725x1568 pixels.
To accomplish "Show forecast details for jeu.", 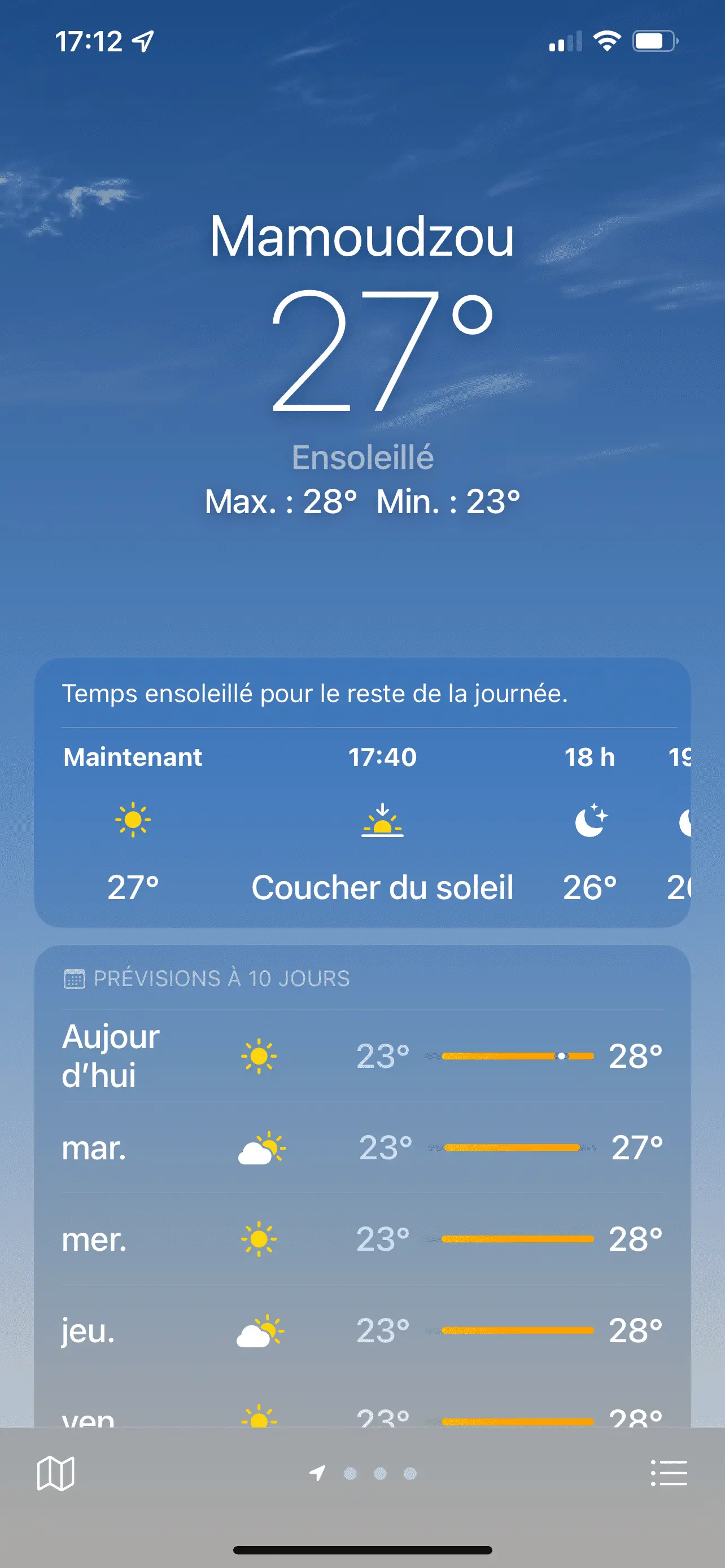I will [x=362, y=1330].
